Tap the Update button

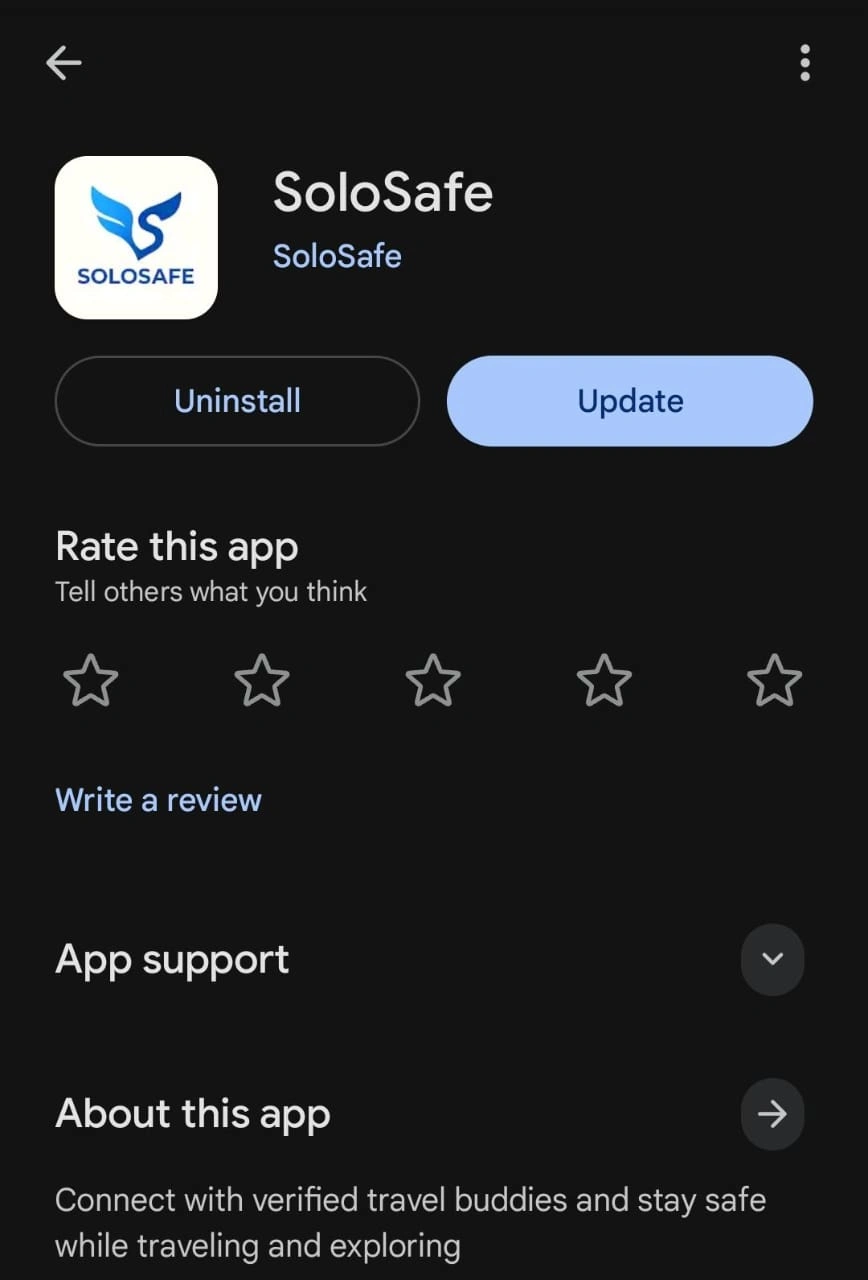click(629, 401)
